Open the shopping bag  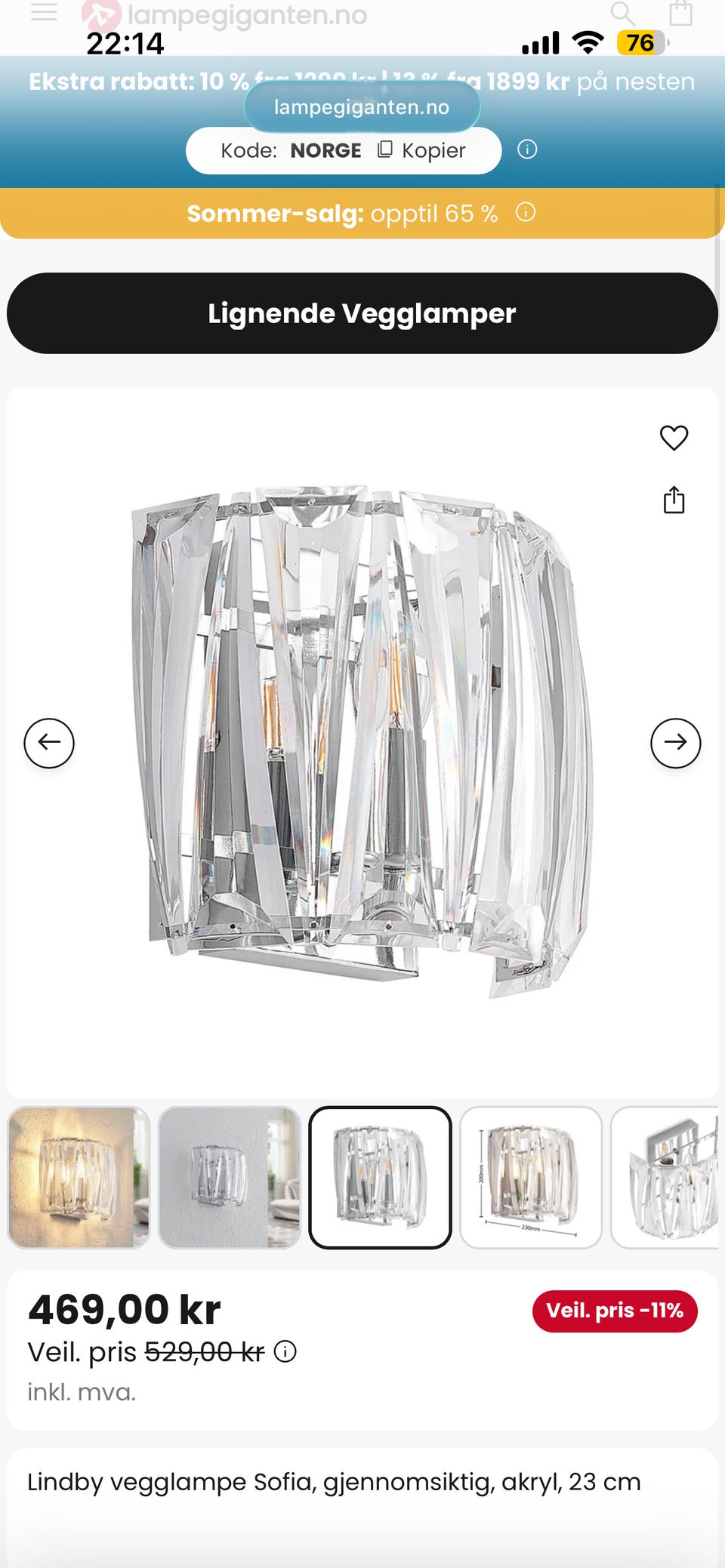click(680, 13)
